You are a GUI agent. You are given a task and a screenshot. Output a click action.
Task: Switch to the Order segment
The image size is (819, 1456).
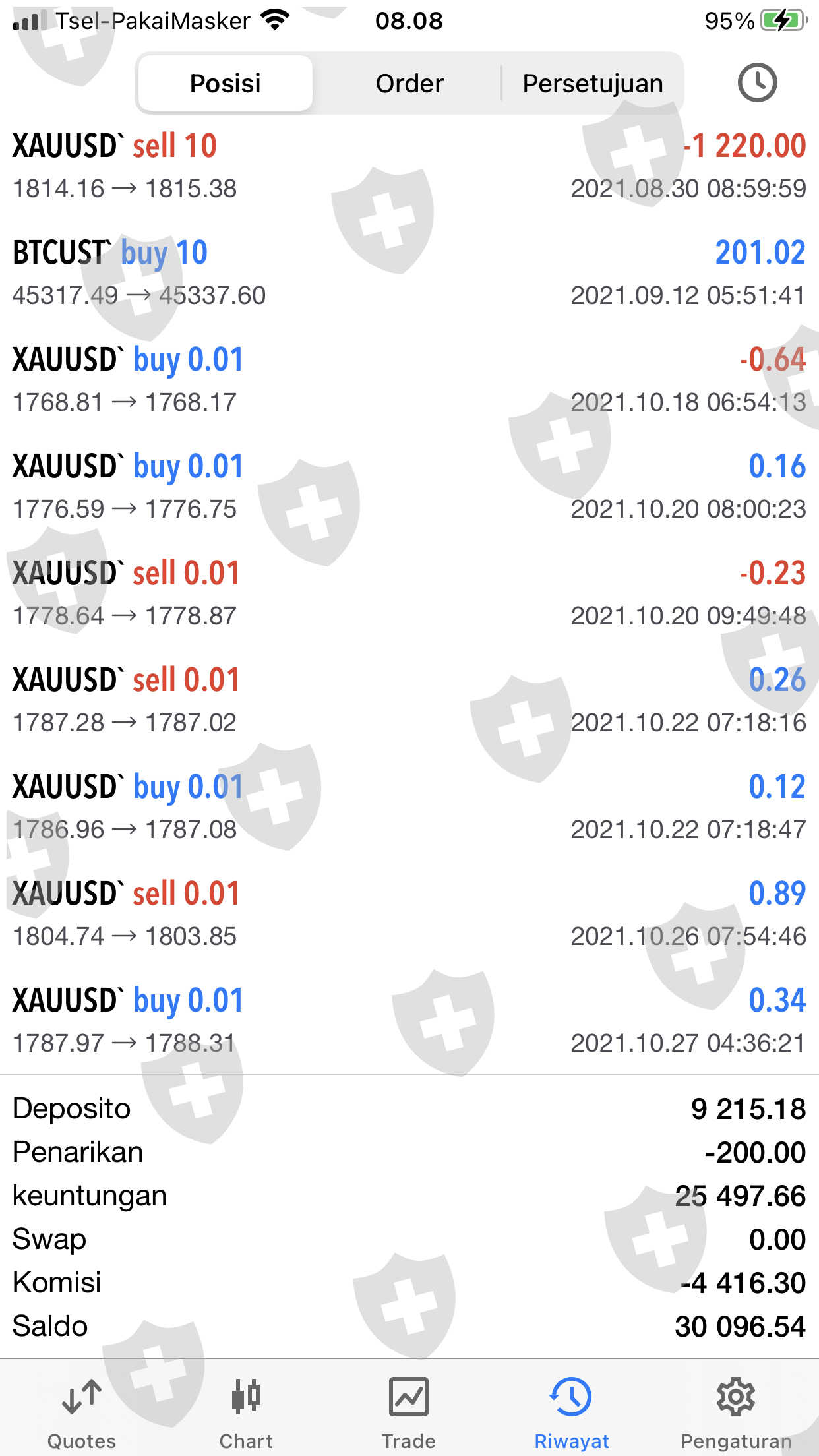click(x=409, y=84)
